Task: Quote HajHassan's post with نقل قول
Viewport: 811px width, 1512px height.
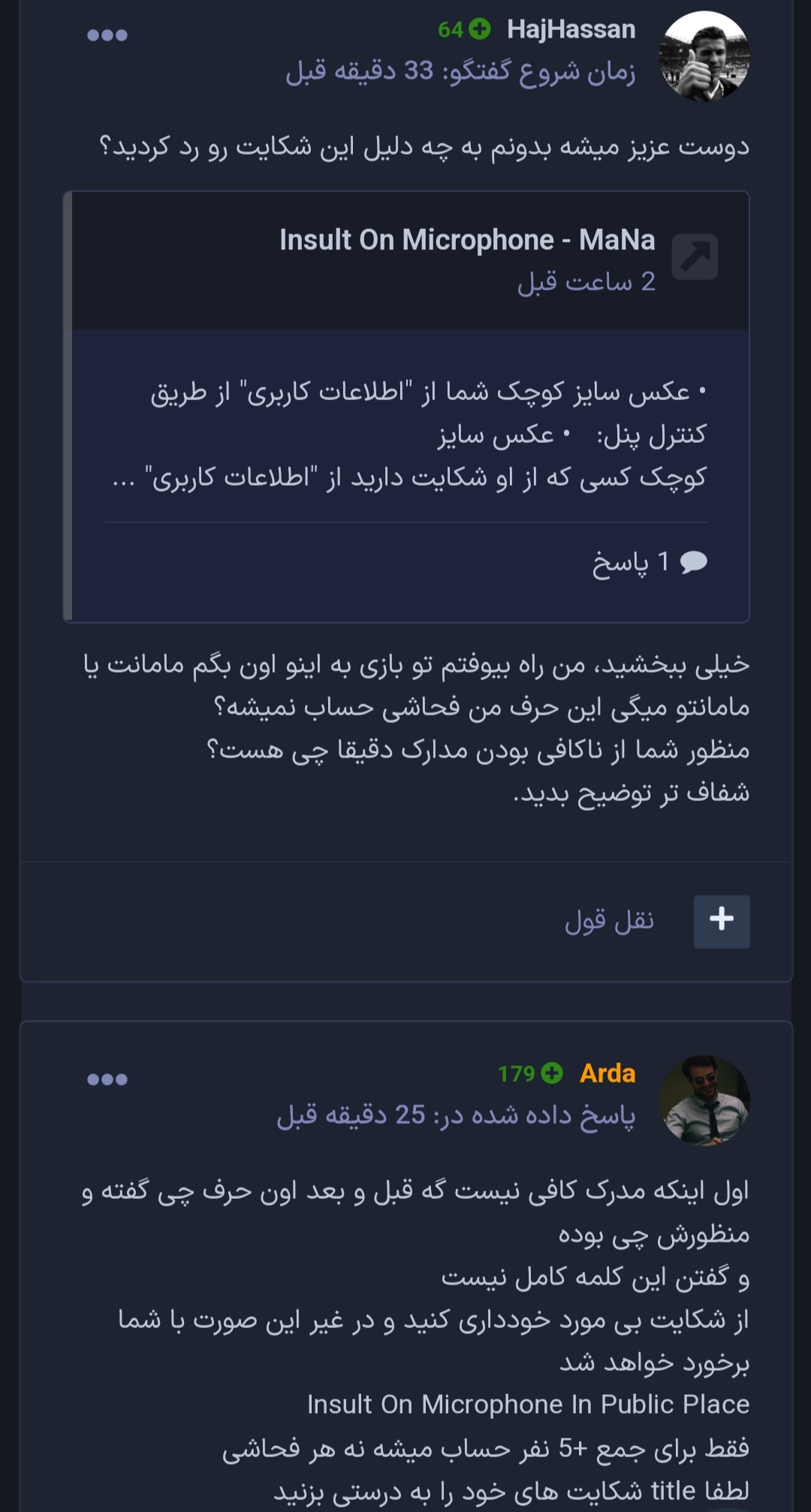Action: 609,920
